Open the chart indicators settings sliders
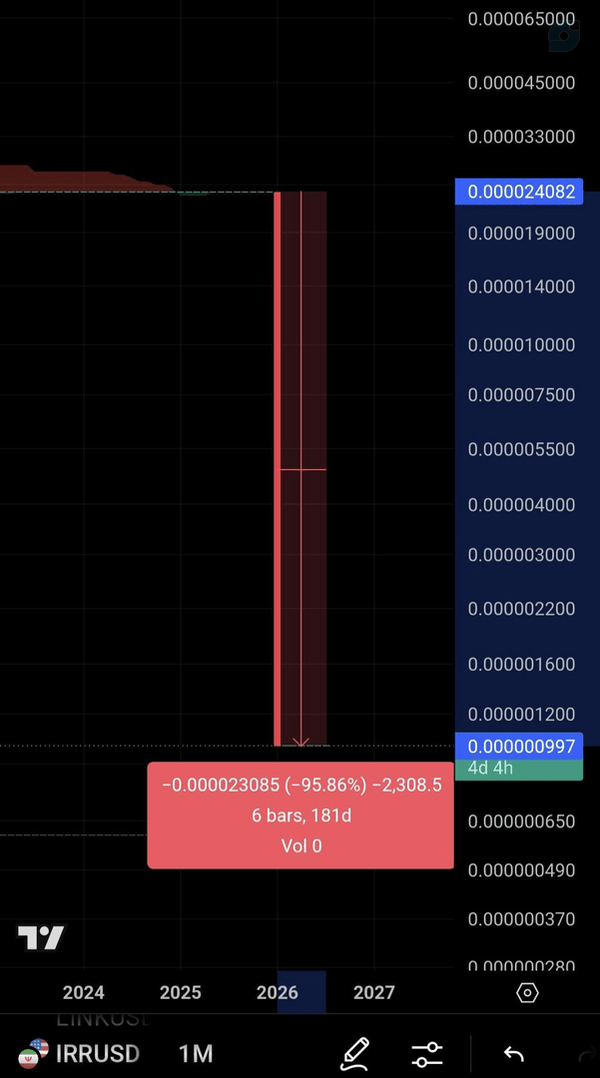 click(427, 1054)
